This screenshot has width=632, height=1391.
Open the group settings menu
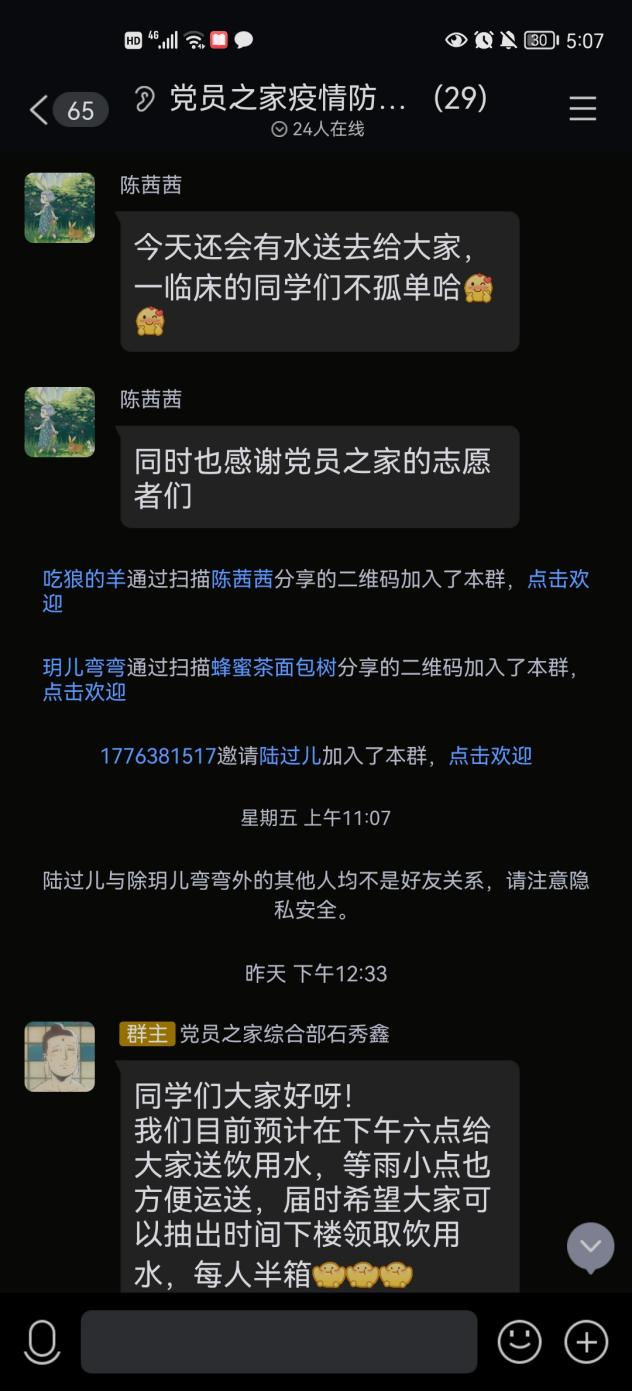point(582,109)
